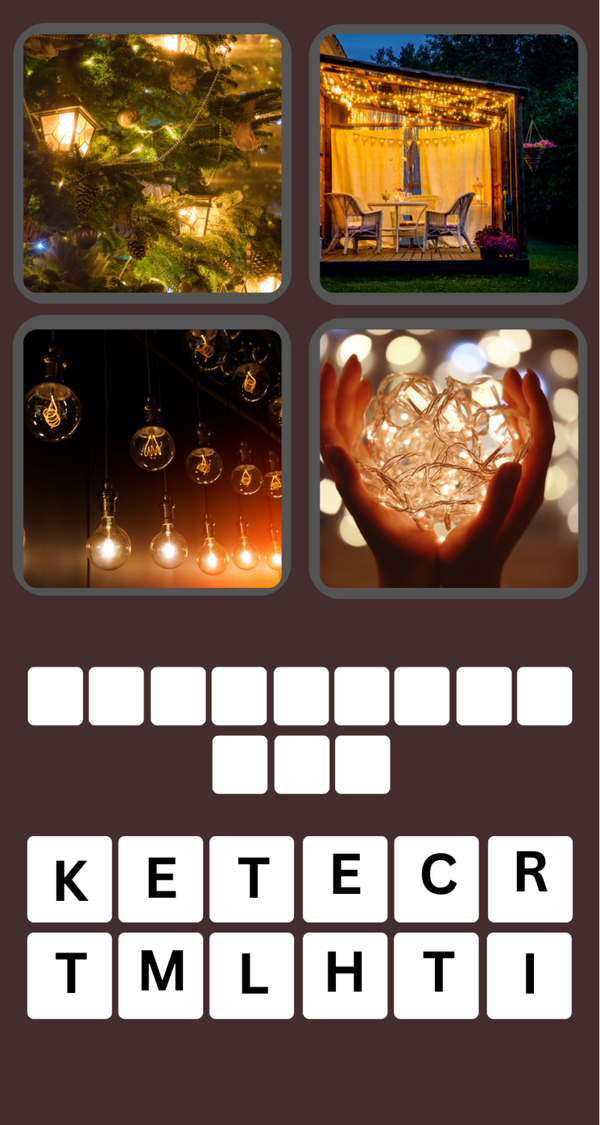Open the lit garden gazebo picture
The width and height of the screenshot is (600, 1125).
point(448,163)
